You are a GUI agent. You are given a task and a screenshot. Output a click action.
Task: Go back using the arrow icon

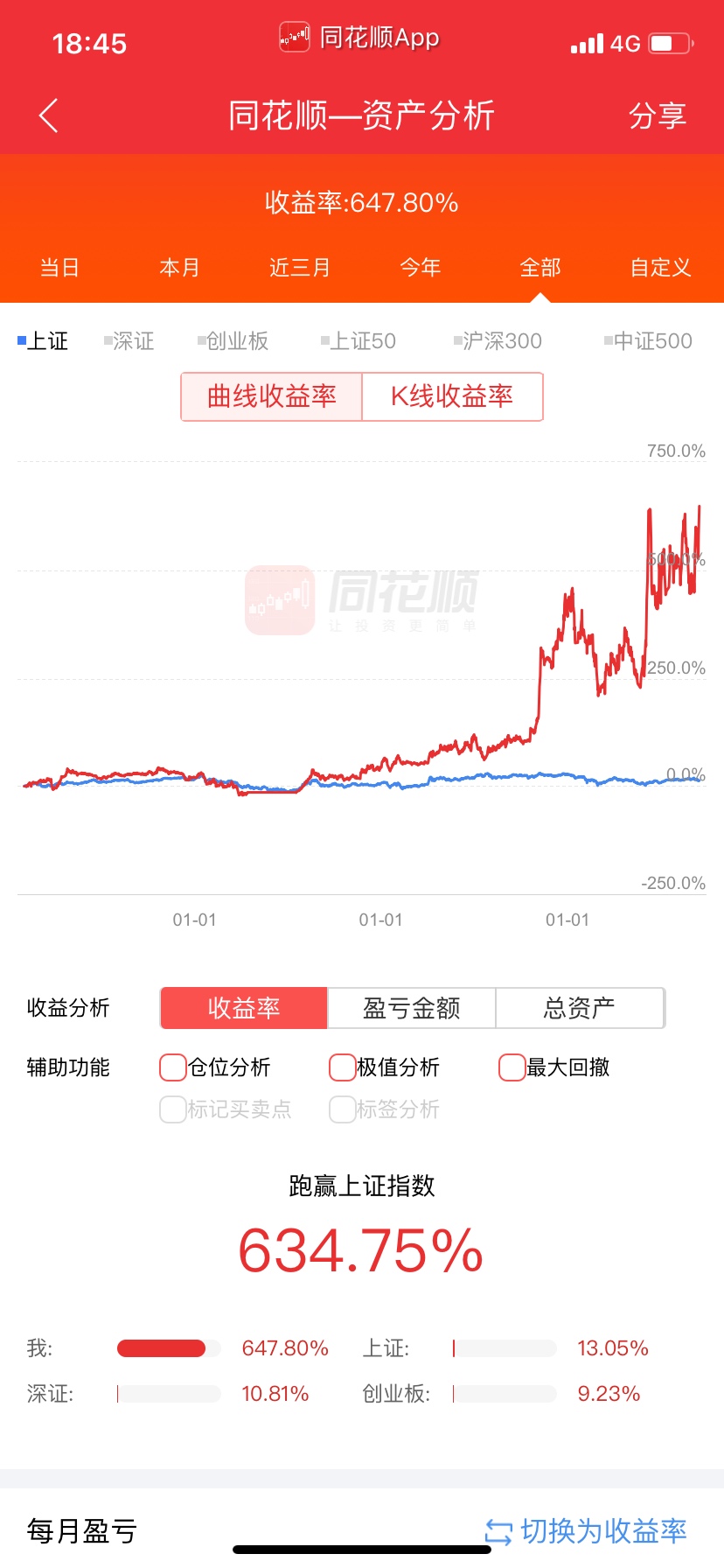tap(49, 115)
